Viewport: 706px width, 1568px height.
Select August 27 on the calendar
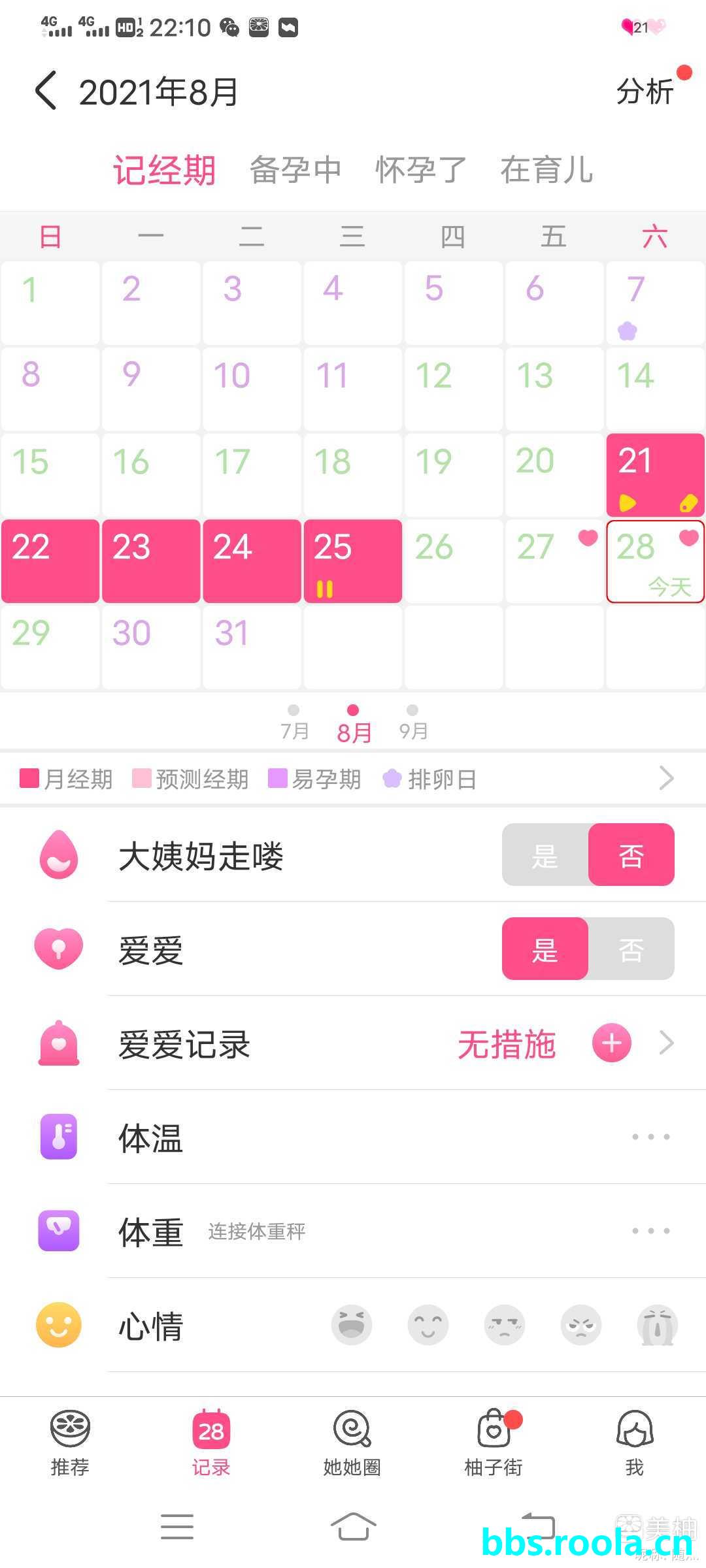pos(554,561)
